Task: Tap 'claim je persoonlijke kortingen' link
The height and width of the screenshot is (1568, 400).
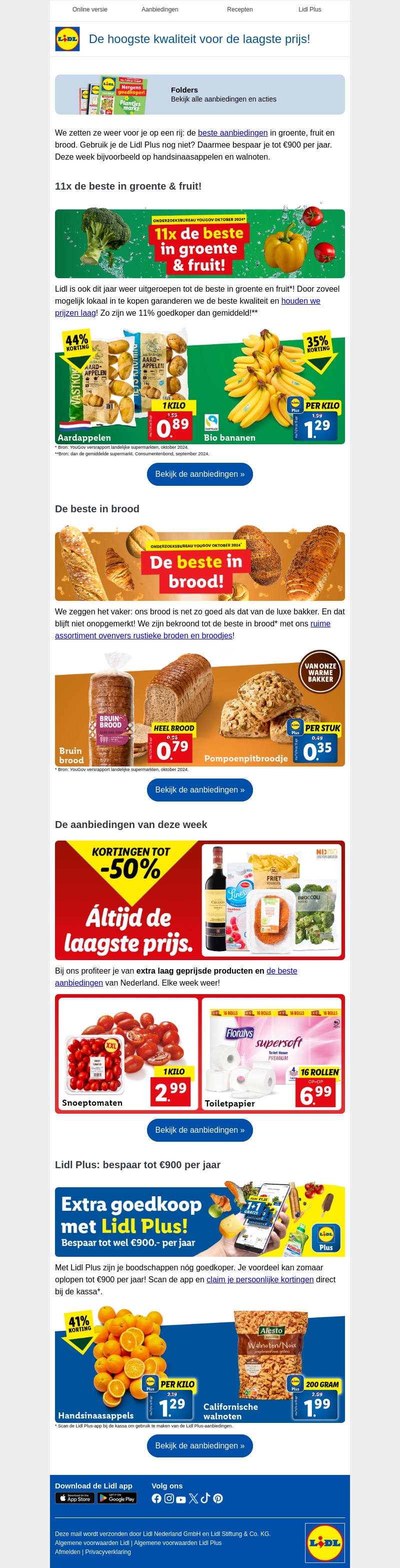Action: point(259,1279)
